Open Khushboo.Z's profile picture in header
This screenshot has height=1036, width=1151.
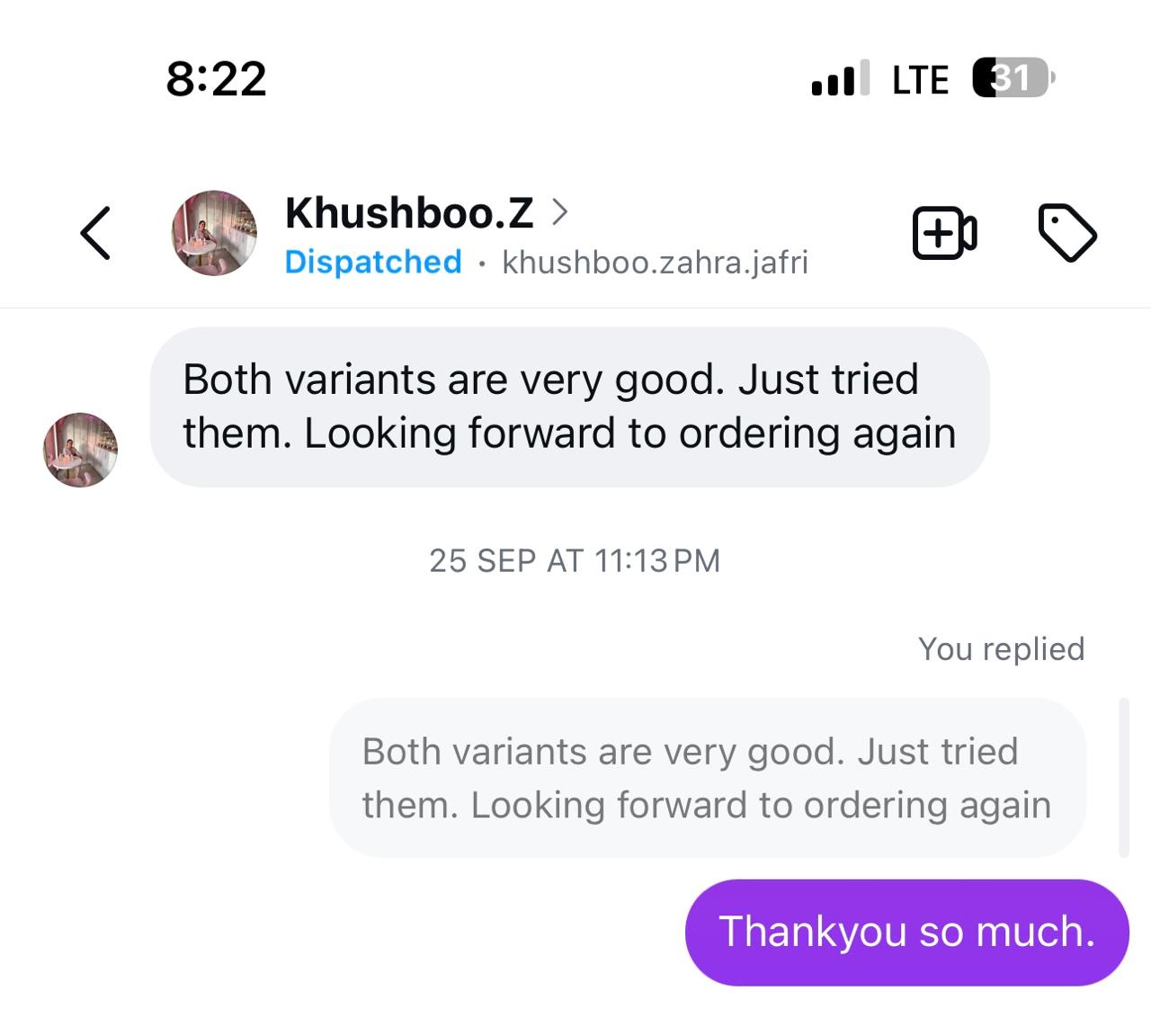(214, 233)
